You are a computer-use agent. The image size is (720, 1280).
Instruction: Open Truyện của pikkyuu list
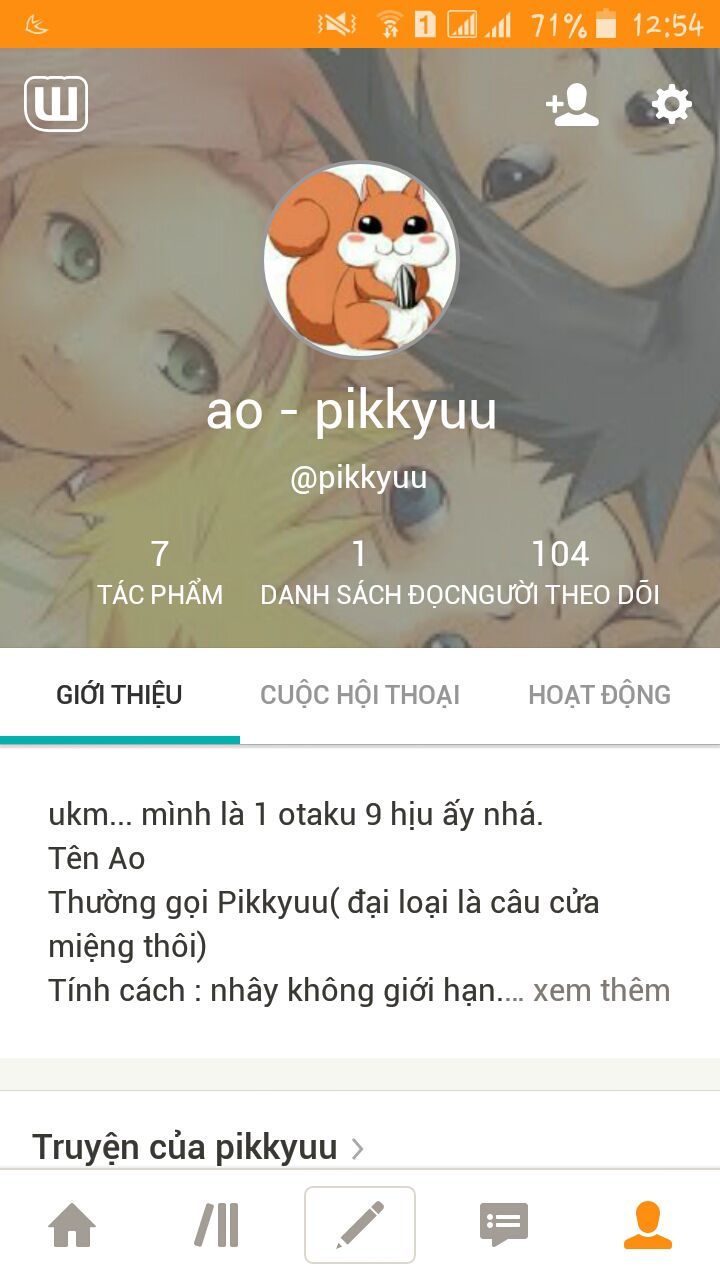tap(198, 1146)
